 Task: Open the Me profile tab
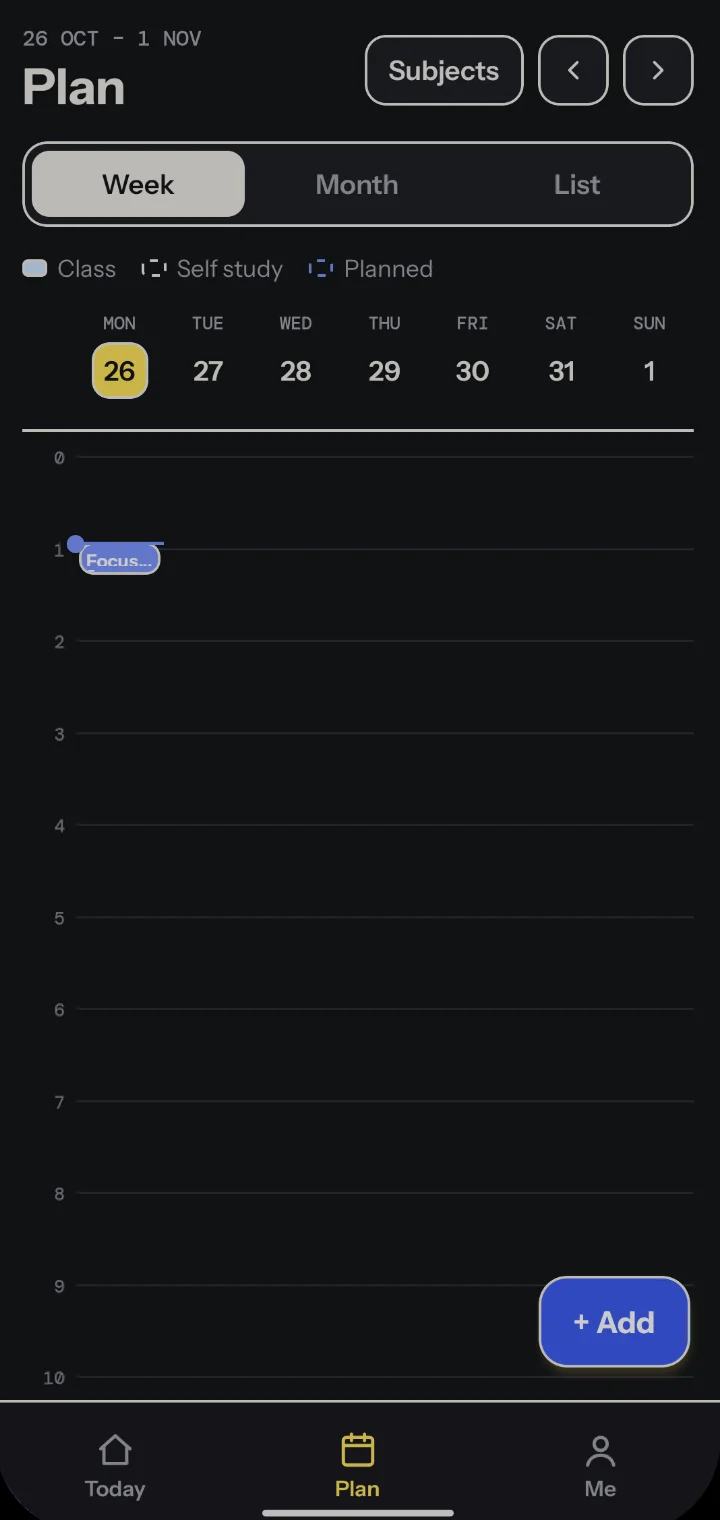pos(600,1466)
